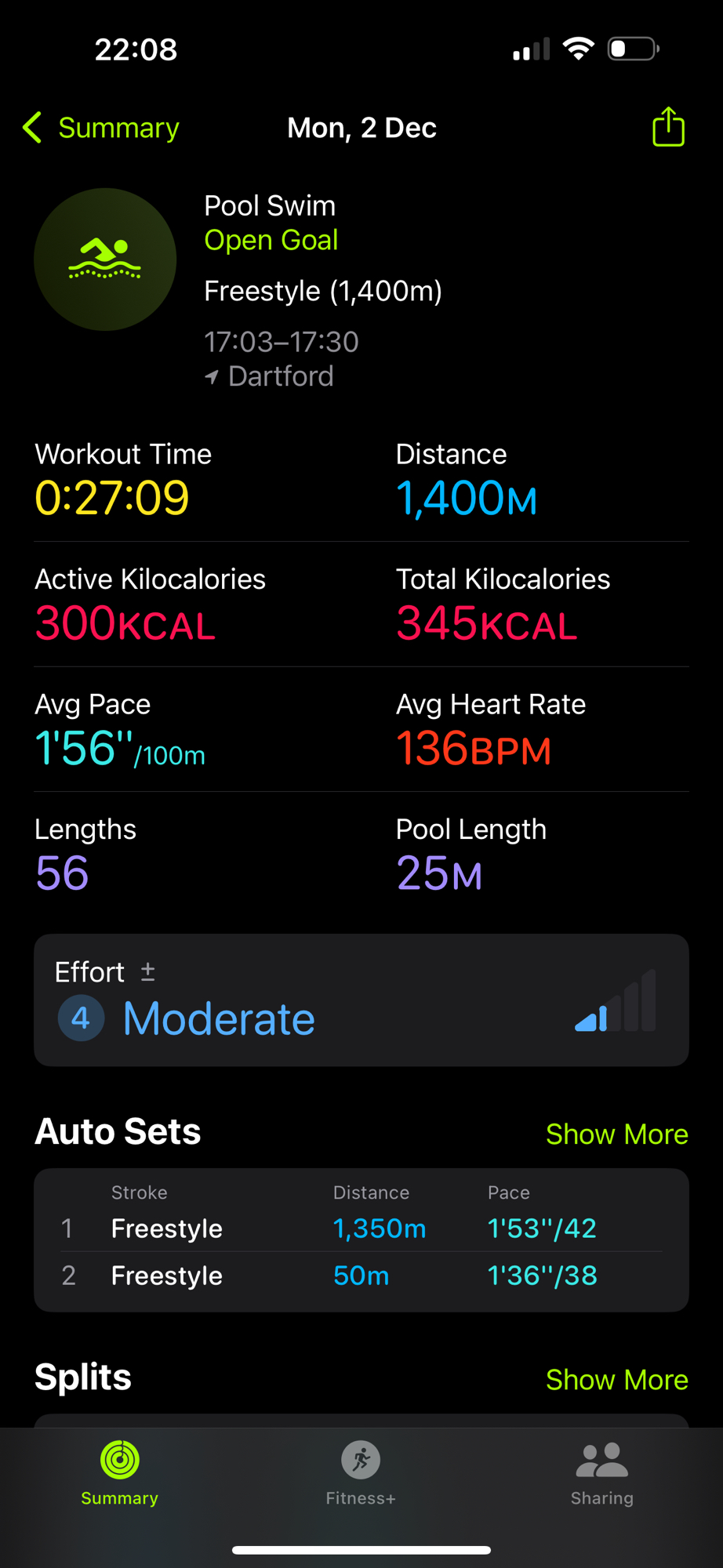Share this workout

pyautogui.click(x=668, y=127)
